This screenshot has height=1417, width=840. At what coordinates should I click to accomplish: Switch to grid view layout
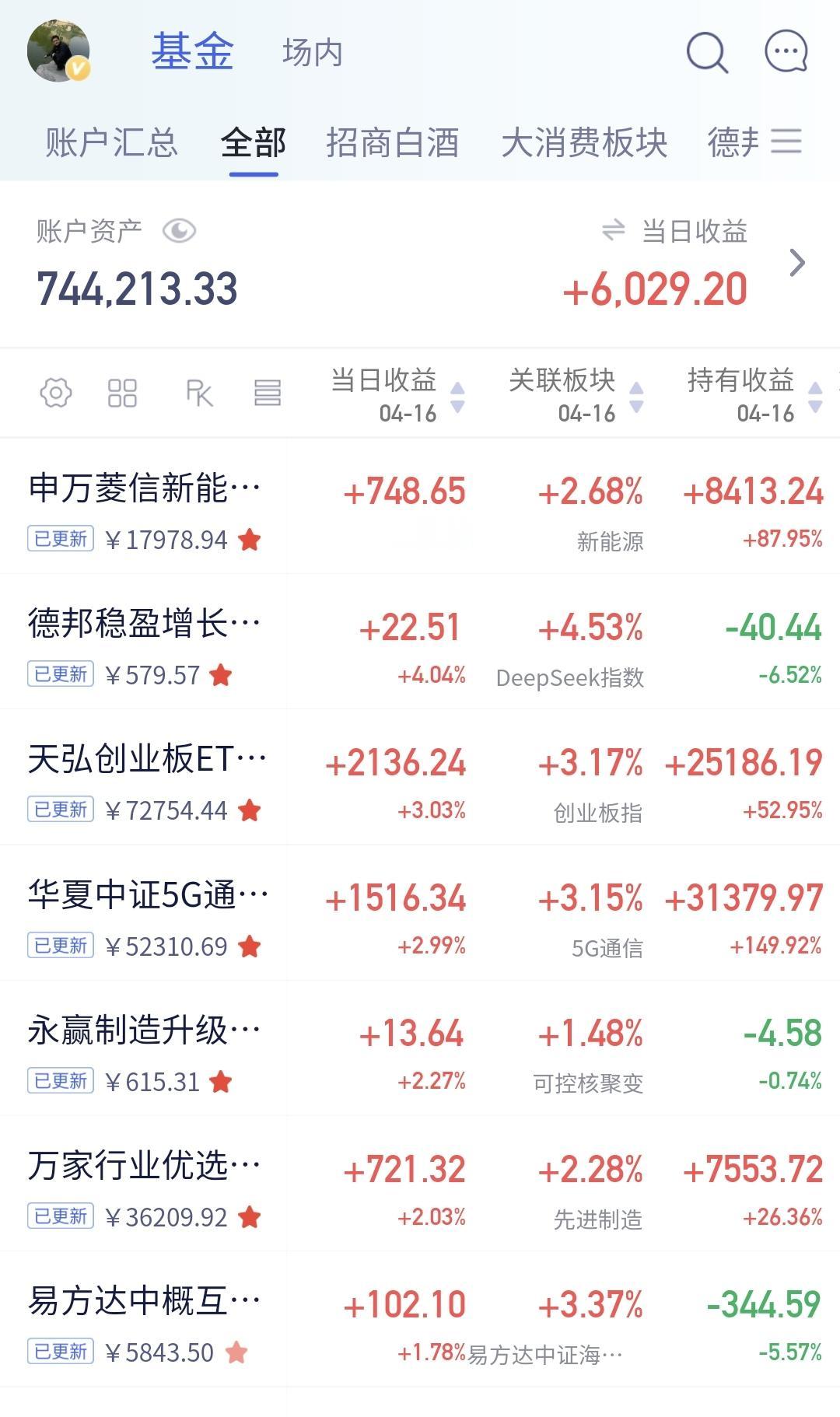(x=122, y=393)
